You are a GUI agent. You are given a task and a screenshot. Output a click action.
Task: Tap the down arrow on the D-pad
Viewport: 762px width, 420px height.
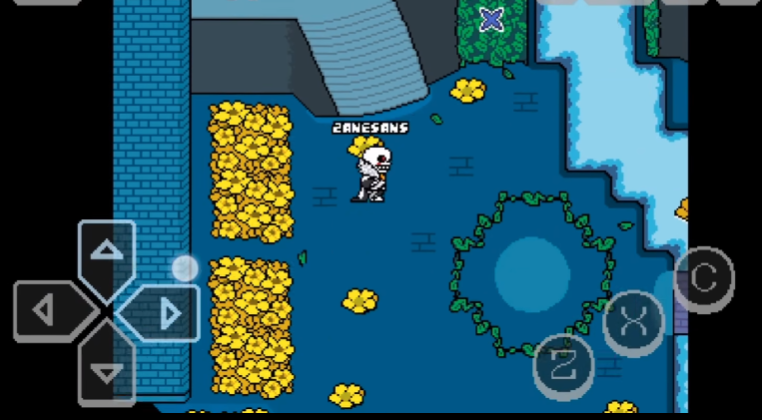106,368
